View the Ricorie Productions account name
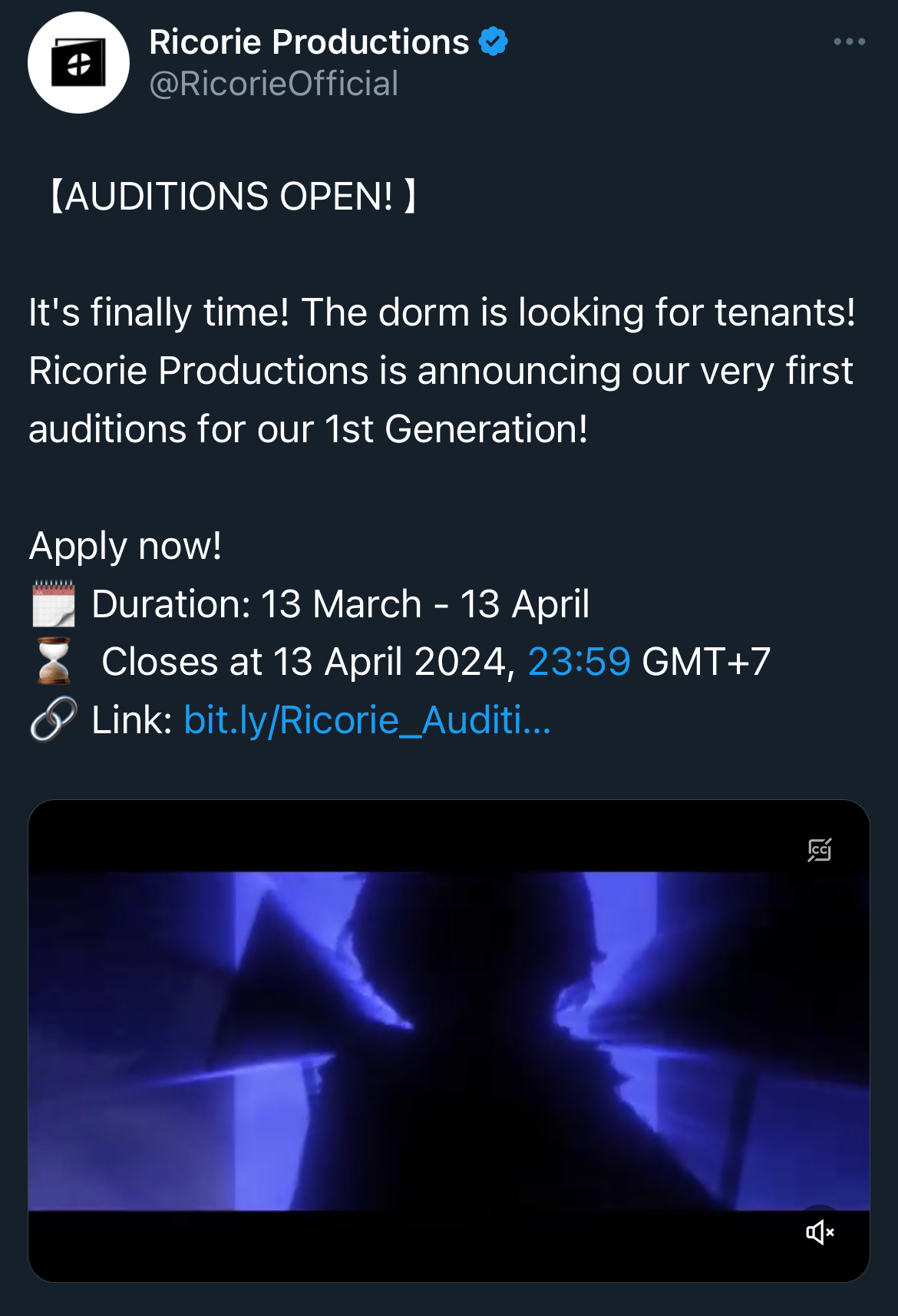Viewport: 898px width, 1316px height. (x=309, y=42)
